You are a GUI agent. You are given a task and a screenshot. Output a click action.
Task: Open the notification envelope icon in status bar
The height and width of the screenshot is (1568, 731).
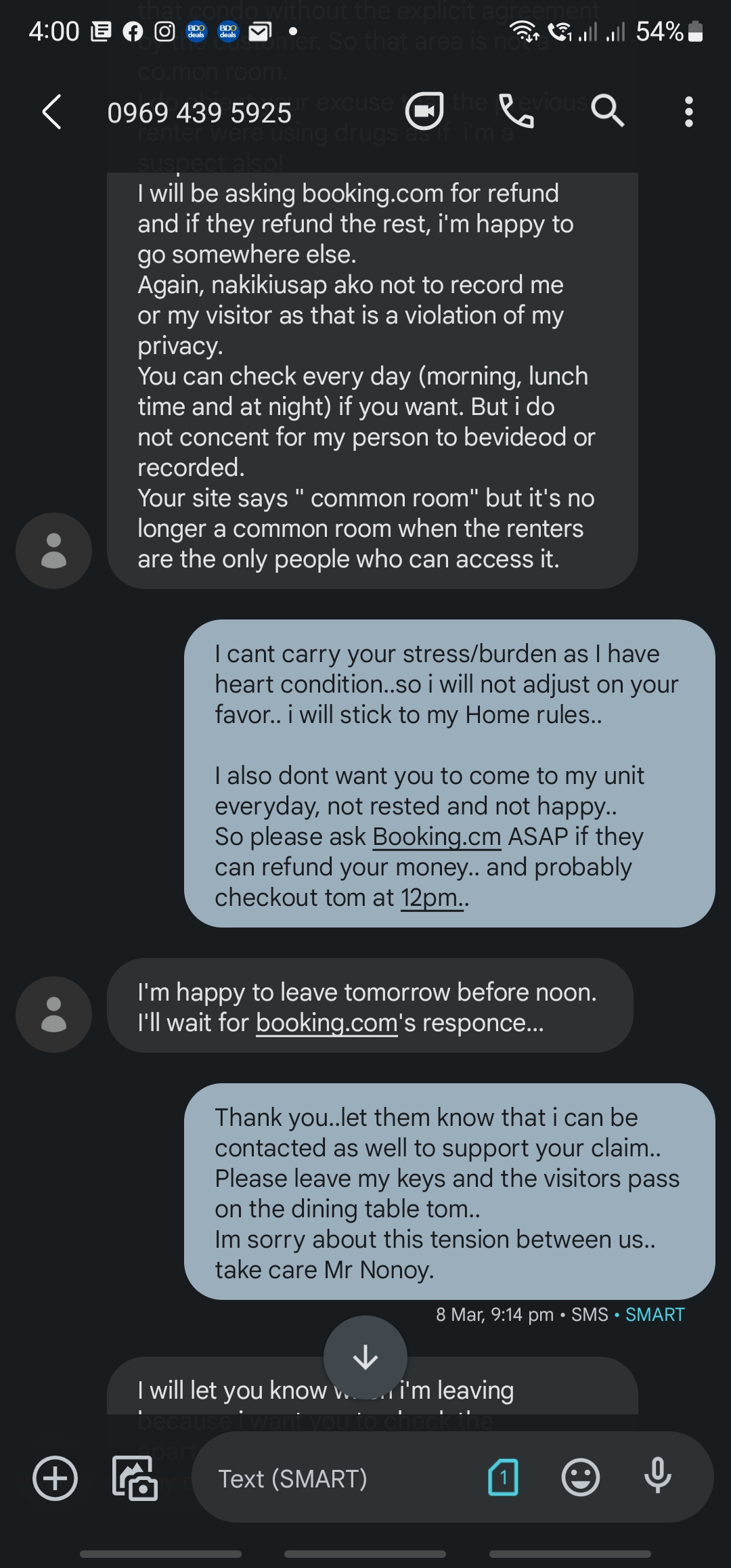click(261, 30)
